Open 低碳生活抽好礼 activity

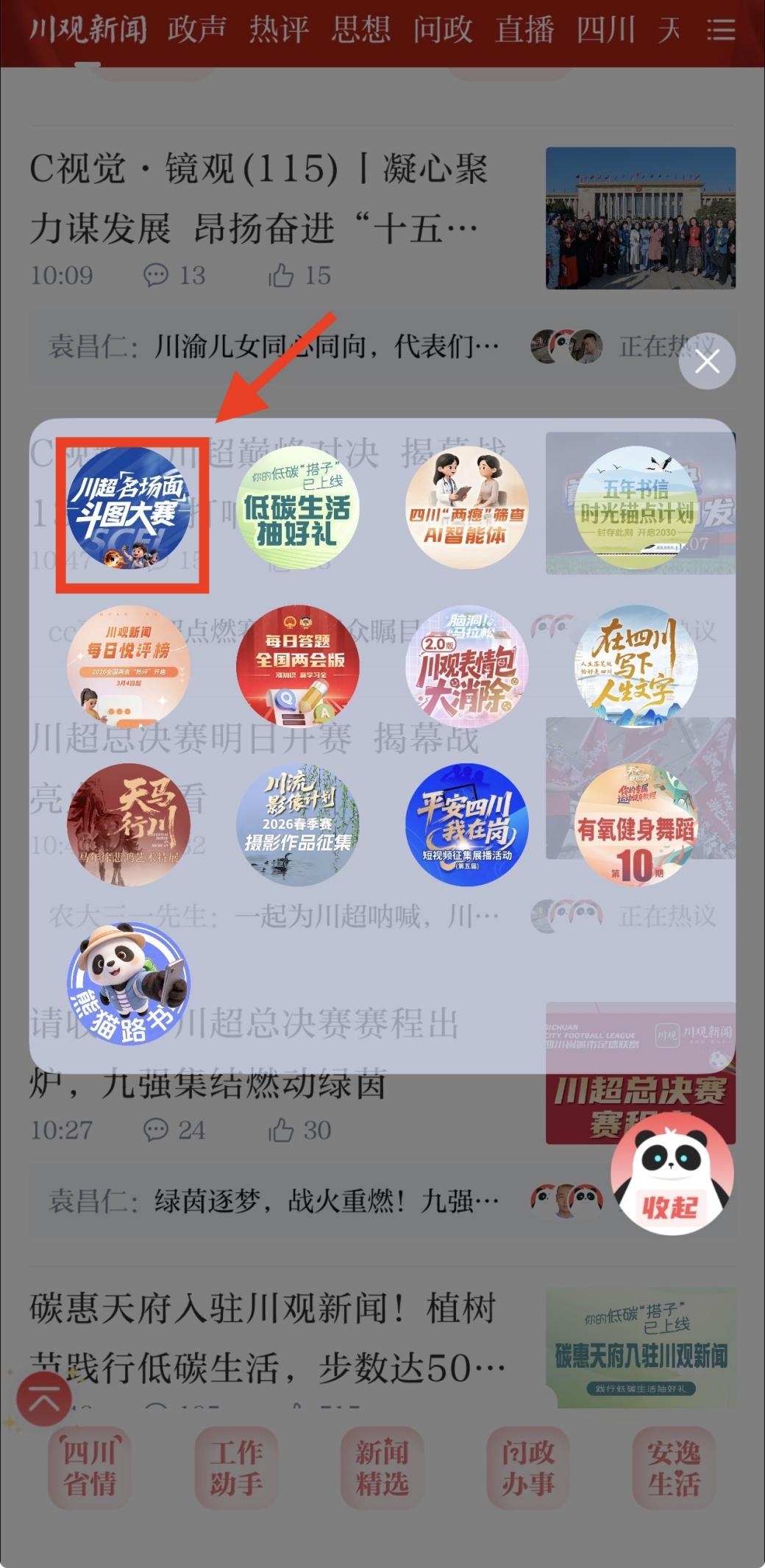pos(298,508)
